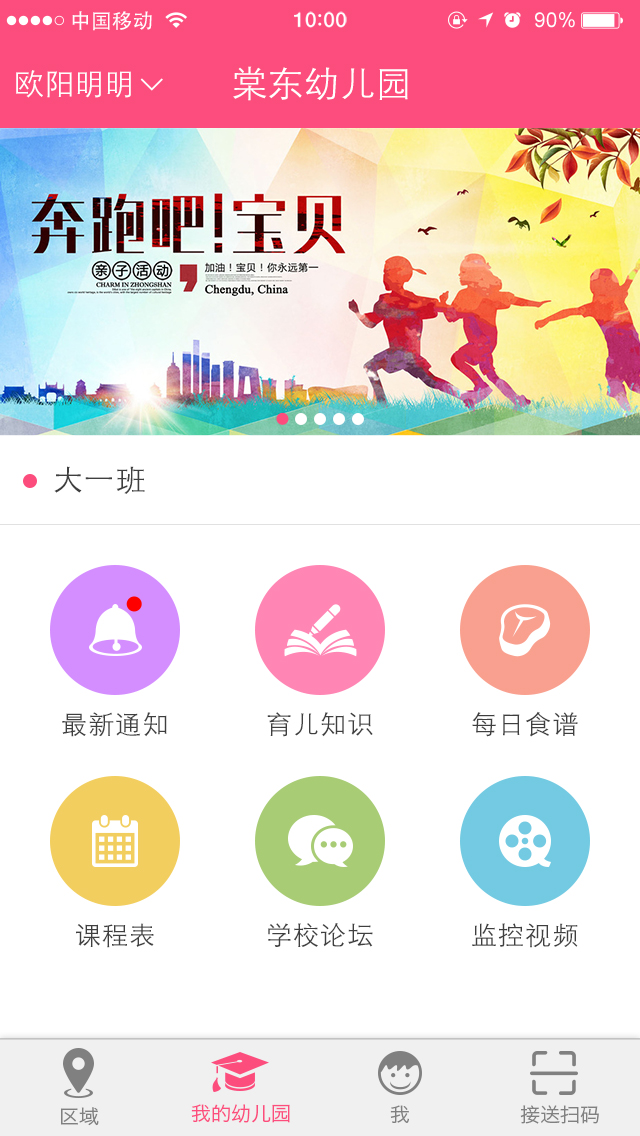Open the 接送扫码 scan tab
640x1136 pixels.
[559, 1088]
